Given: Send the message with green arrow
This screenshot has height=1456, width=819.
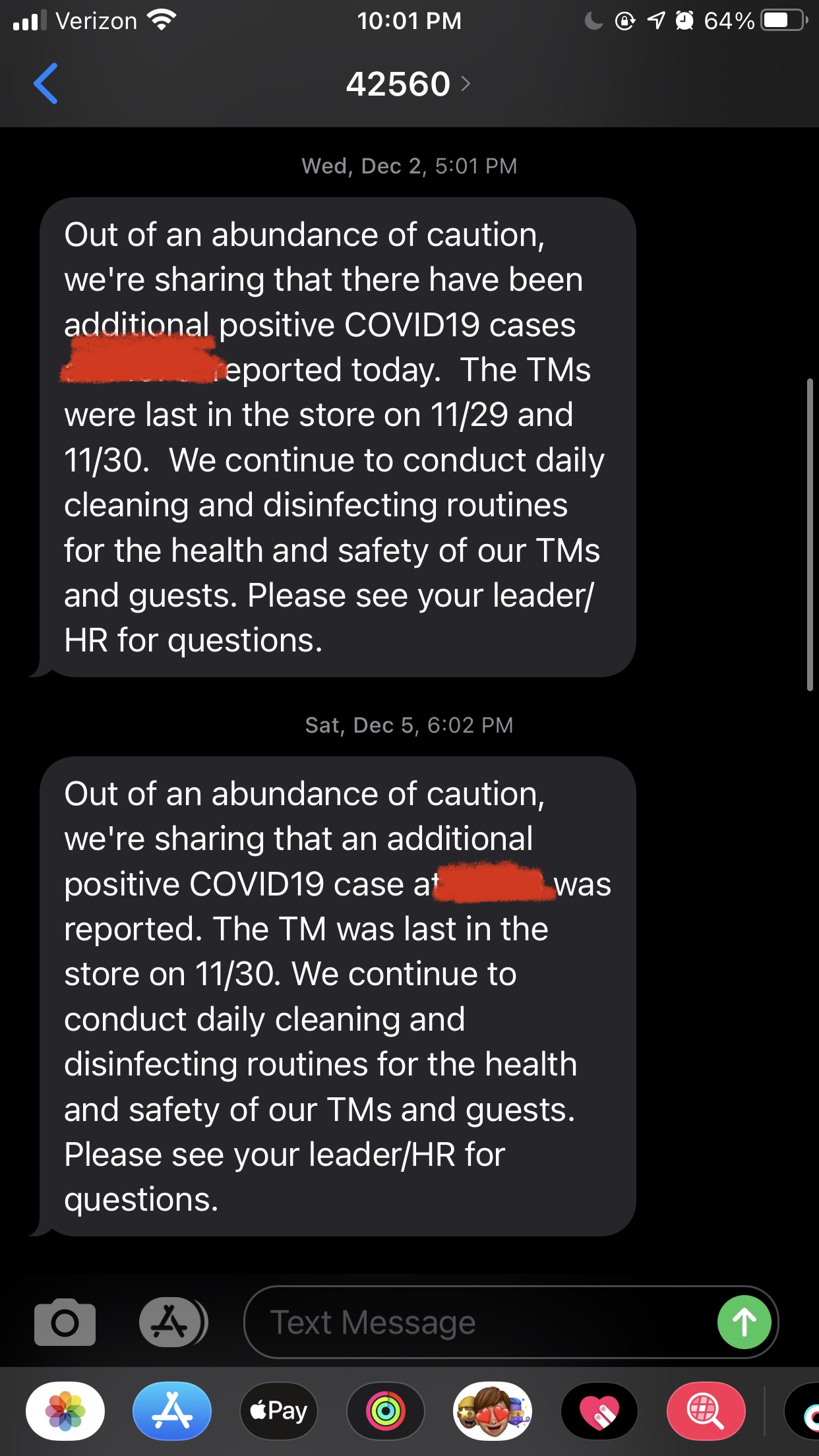Looking at the screenshot, I should click(x=744, y=1322).
